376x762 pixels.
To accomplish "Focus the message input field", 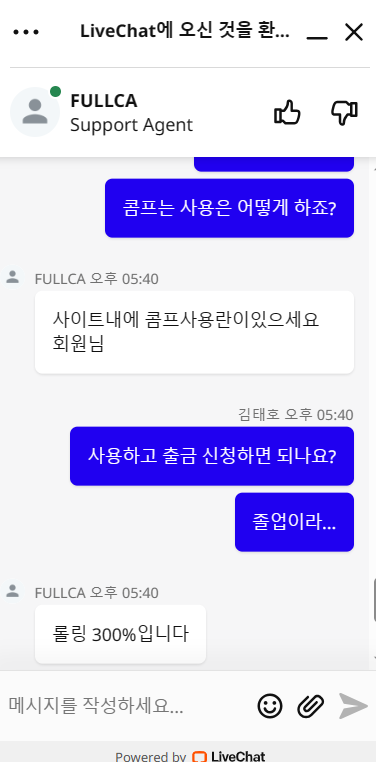I will click(x=129, y=706).
